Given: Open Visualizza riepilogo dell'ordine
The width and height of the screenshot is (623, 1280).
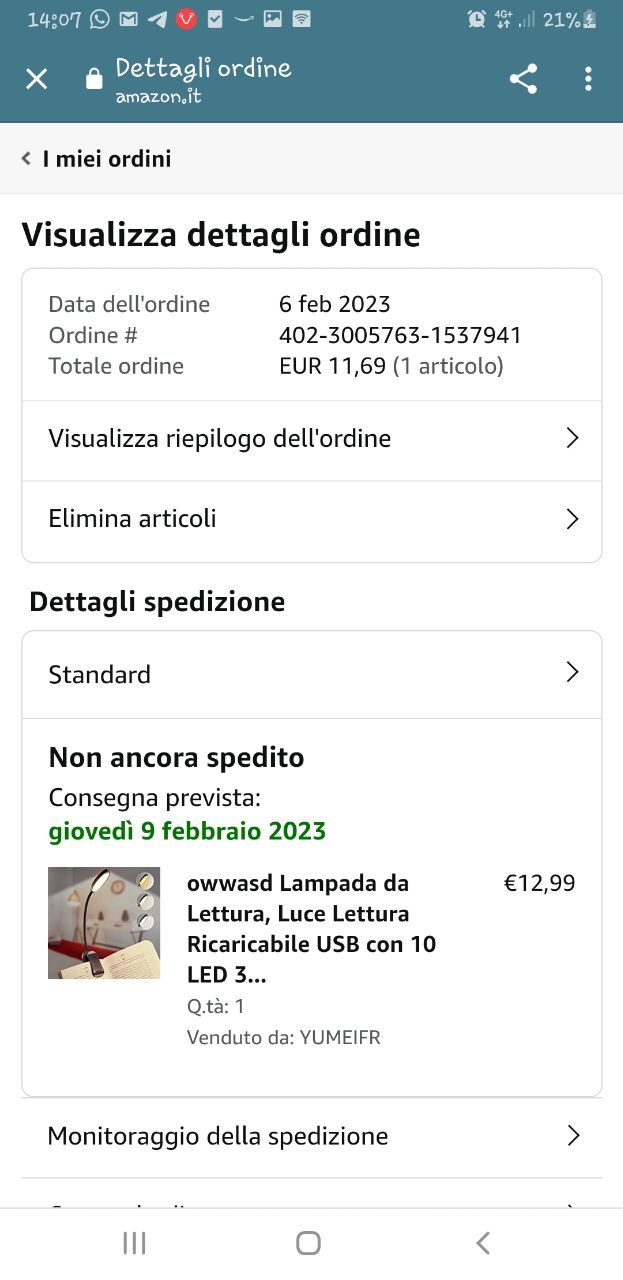Looking at the screenshot, I should [311, 439].
